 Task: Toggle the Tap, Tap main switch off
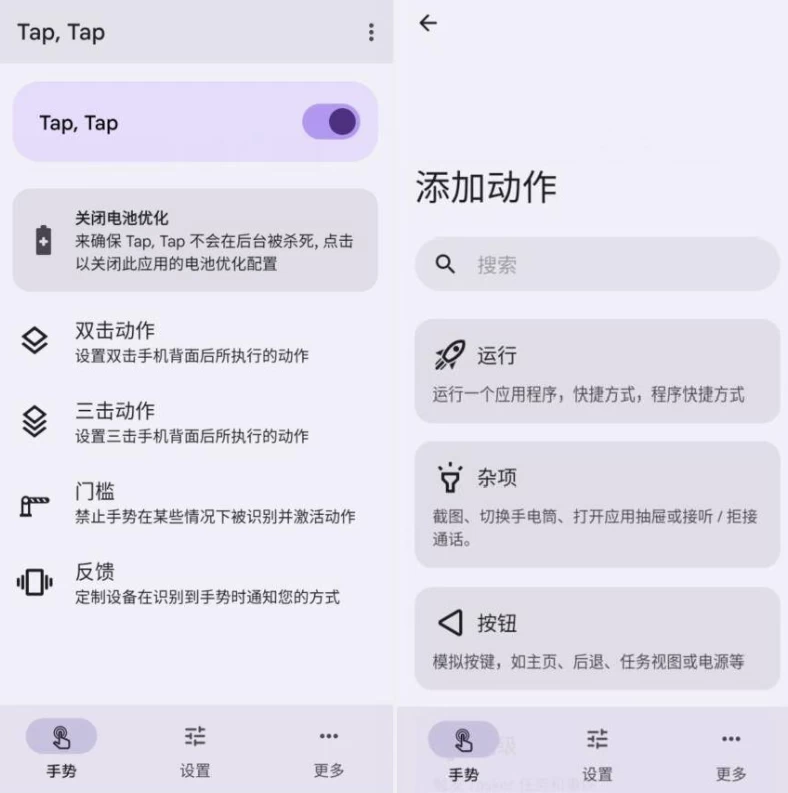(x=330, y=122)
